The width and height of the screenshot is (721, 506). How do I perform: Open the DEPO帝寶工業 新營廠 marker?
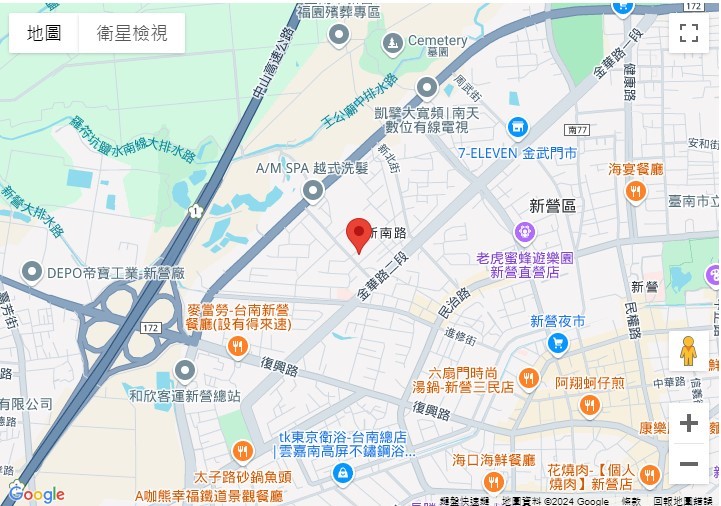(31, 272)
